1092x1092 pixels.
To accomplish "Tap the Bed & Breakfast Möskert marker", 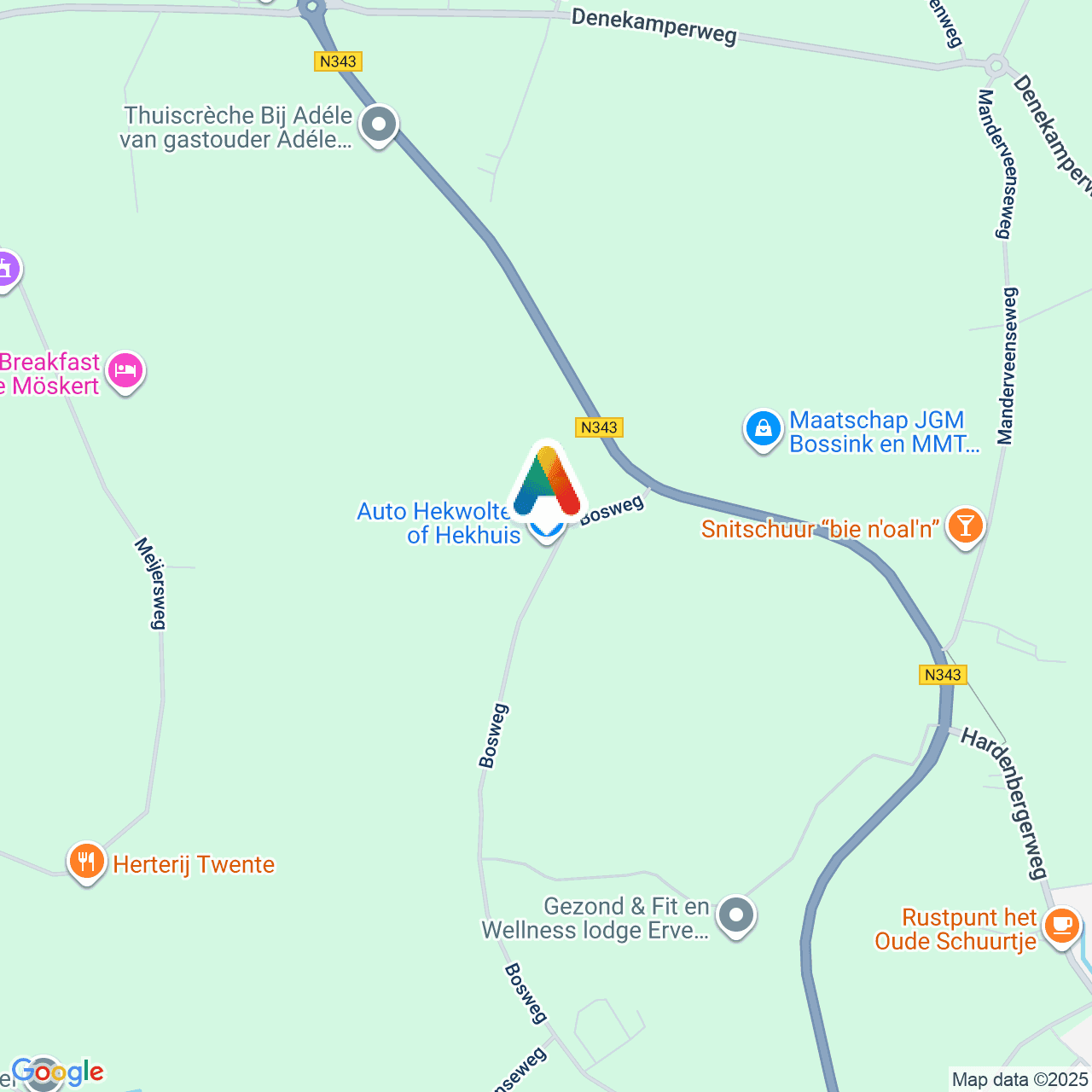I will (125, 371).
